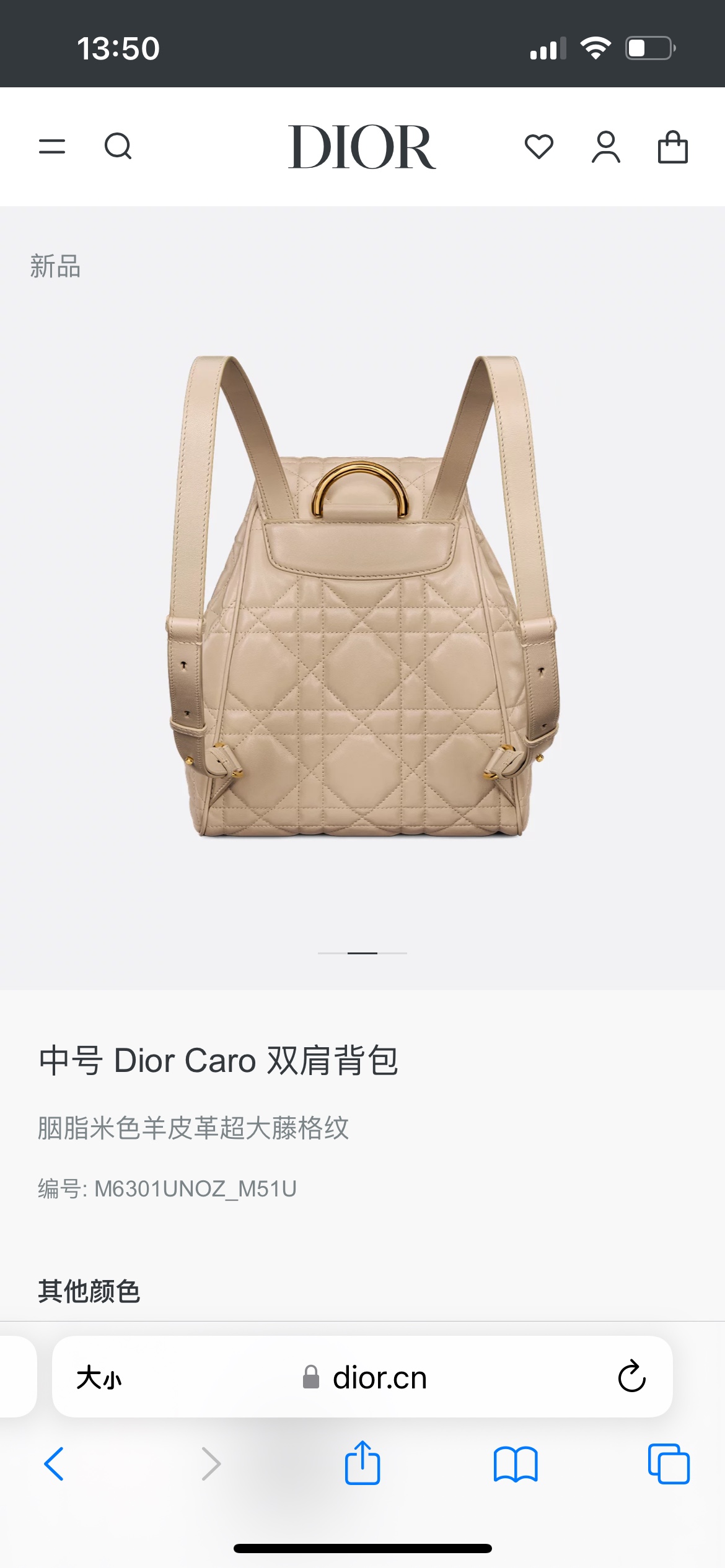This screenshot has height=1568, width=725.
Task: Share this page via the share icon
Action: (x=362, y=1463)
